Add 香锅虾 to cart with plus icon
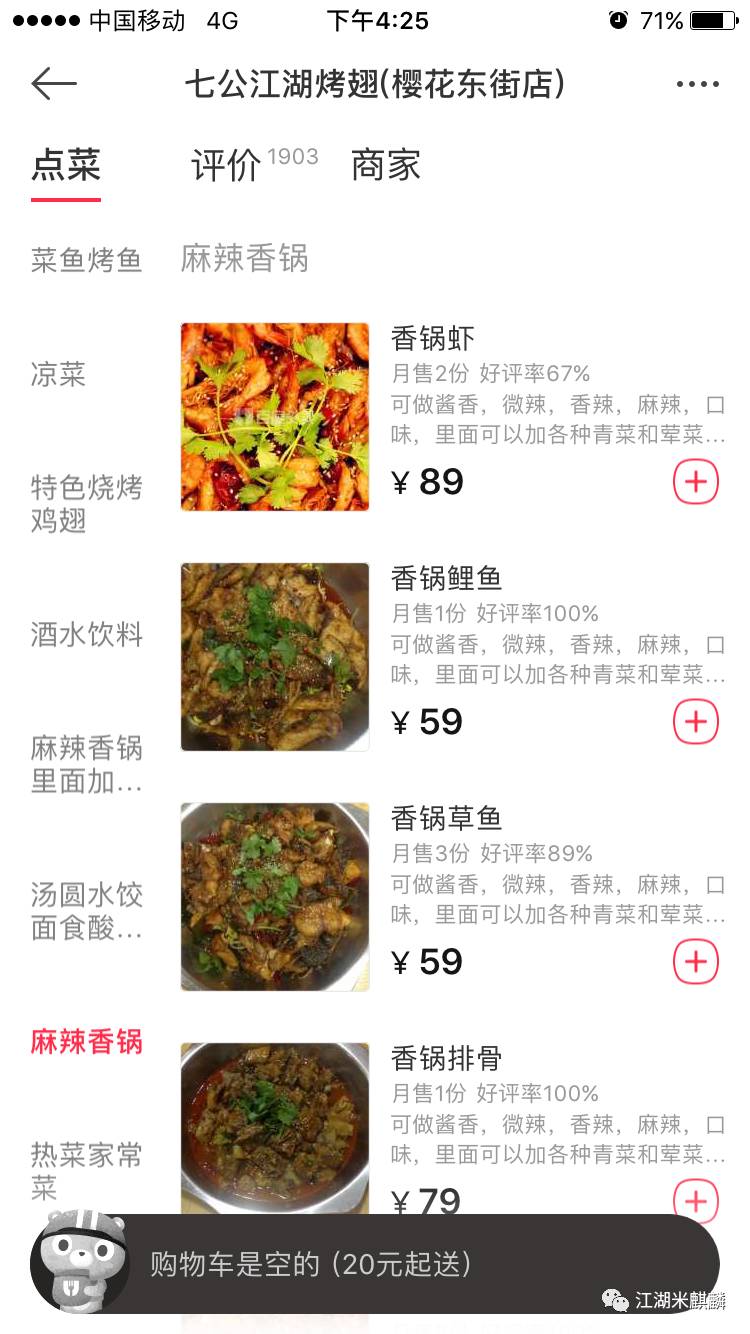Screen dimensions: 750x1334 695,481
